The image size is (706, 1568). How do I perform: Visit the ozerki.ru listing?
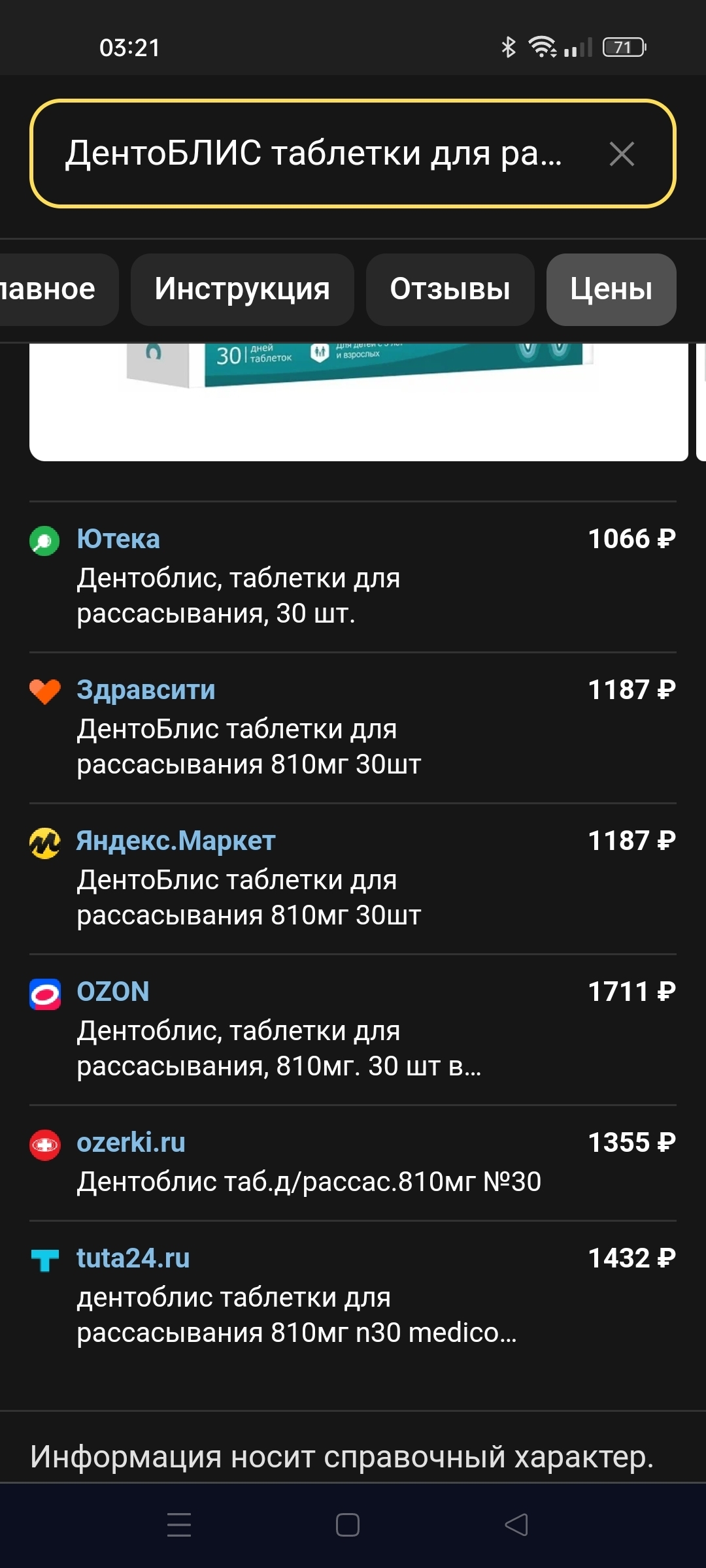(x=131, y=1143)
